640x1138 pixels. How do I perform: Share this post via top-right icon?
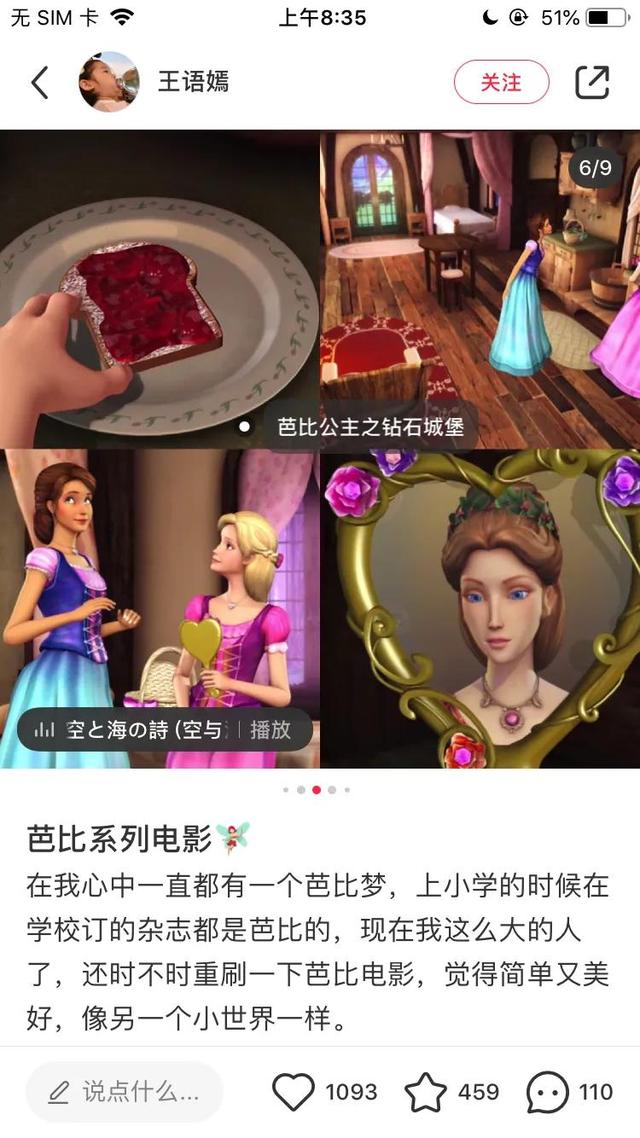592,82
